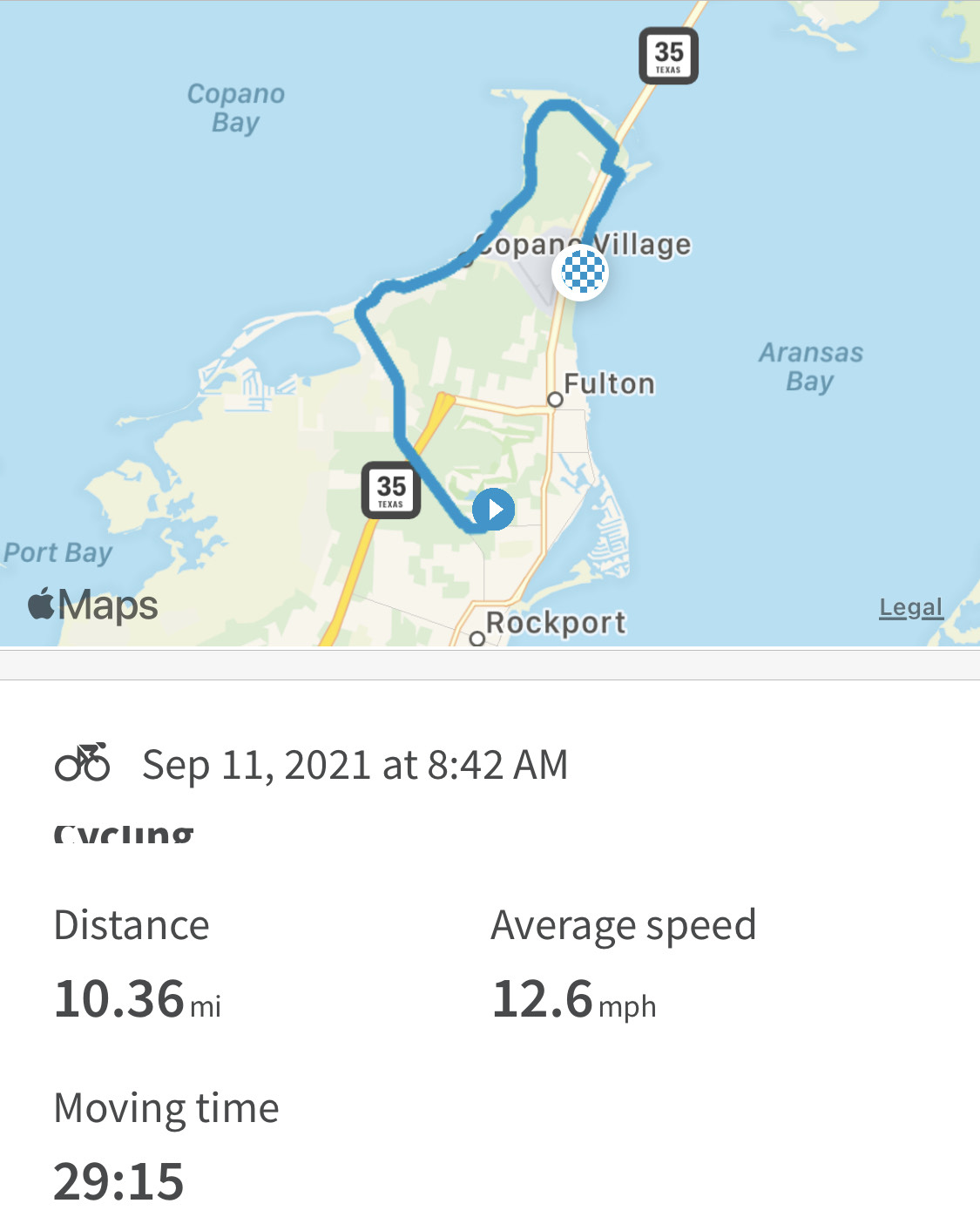The width and height of the screenshot is (980, 1217).
Task: Tap the checkered finish flag marker
Action: [581, 272]
